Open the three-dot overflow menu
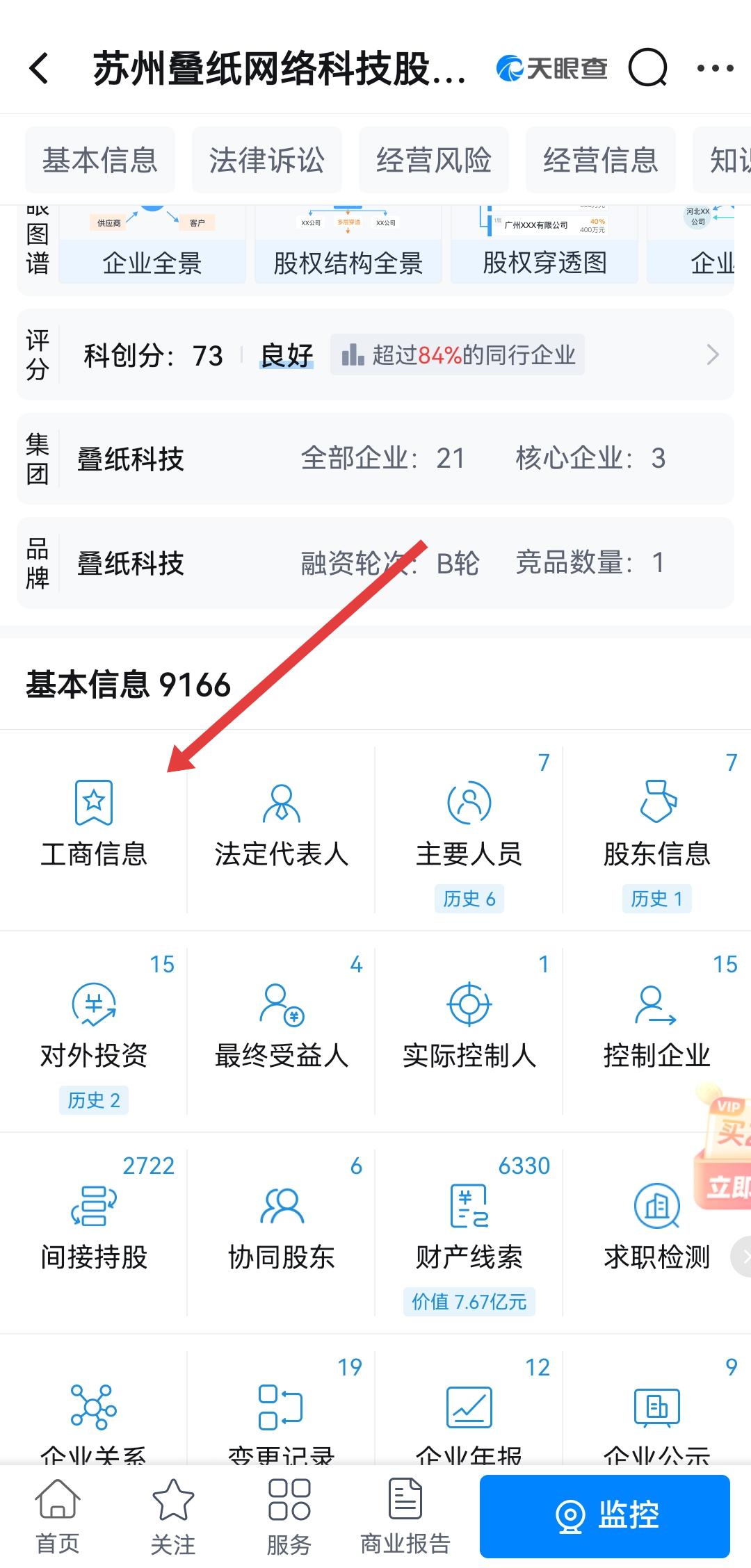Viewport: 751px width, 1568px height. point(715,68)
